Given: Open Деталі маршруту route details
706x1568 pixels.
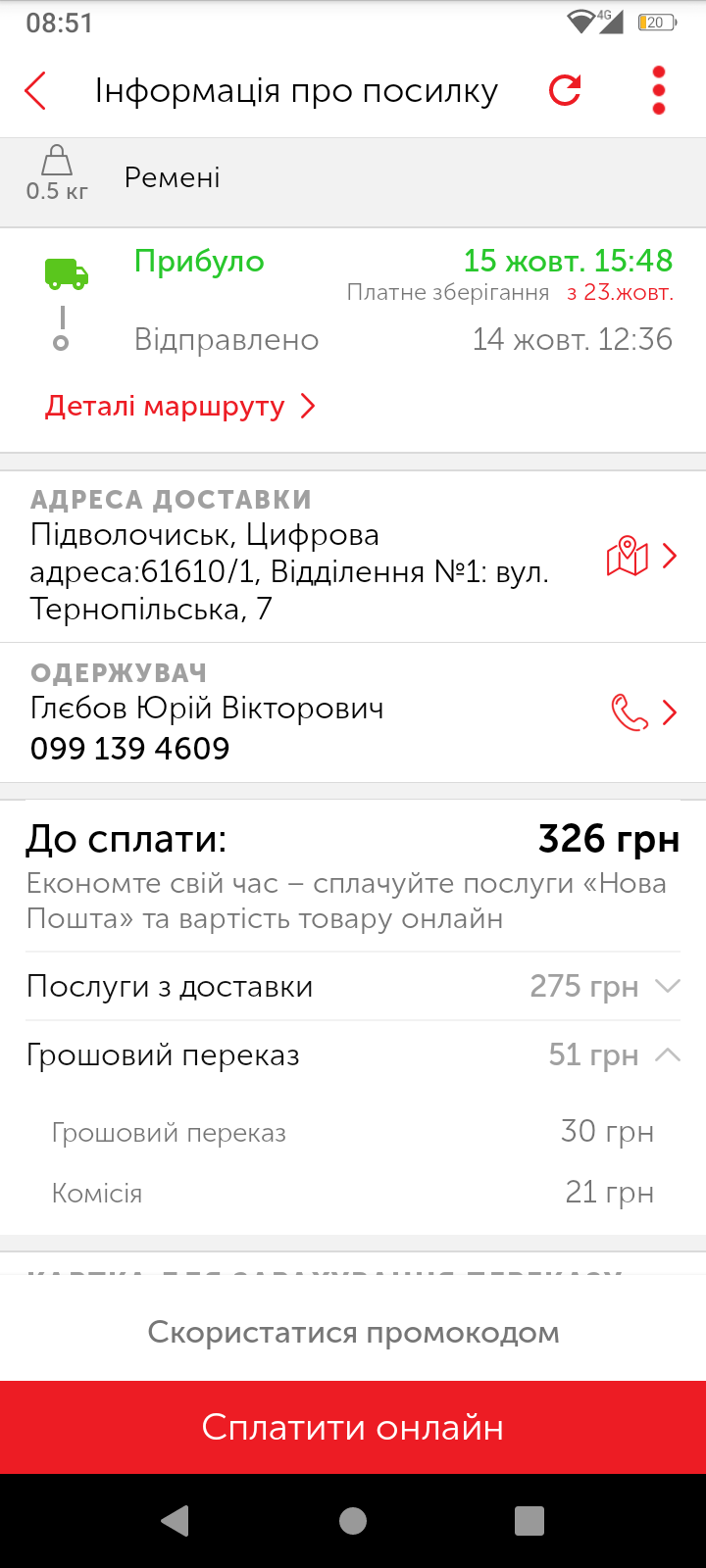Looking at the screenshot, I should tap(179, 406).
